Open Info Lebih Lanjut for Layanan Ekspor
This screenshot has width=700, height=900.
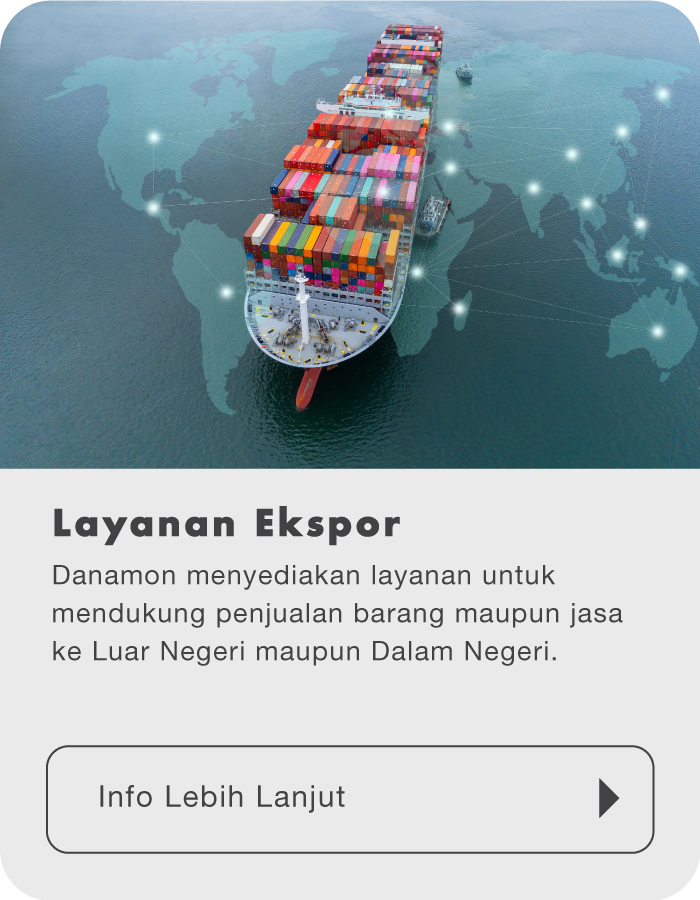tap(350, 798)
